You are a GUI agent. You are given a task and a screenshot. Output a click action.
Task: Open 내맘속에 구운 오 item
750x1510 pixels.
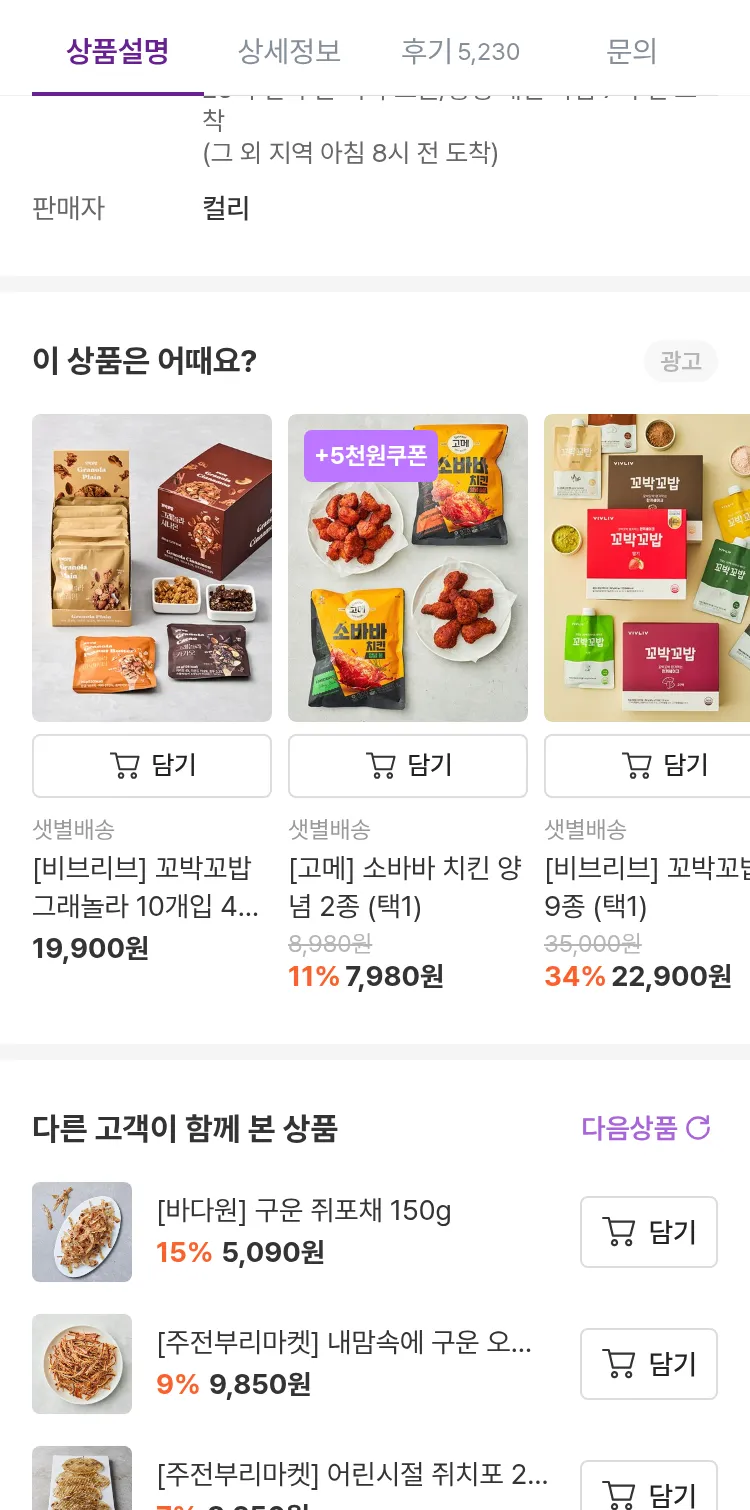coord(344,1343)
